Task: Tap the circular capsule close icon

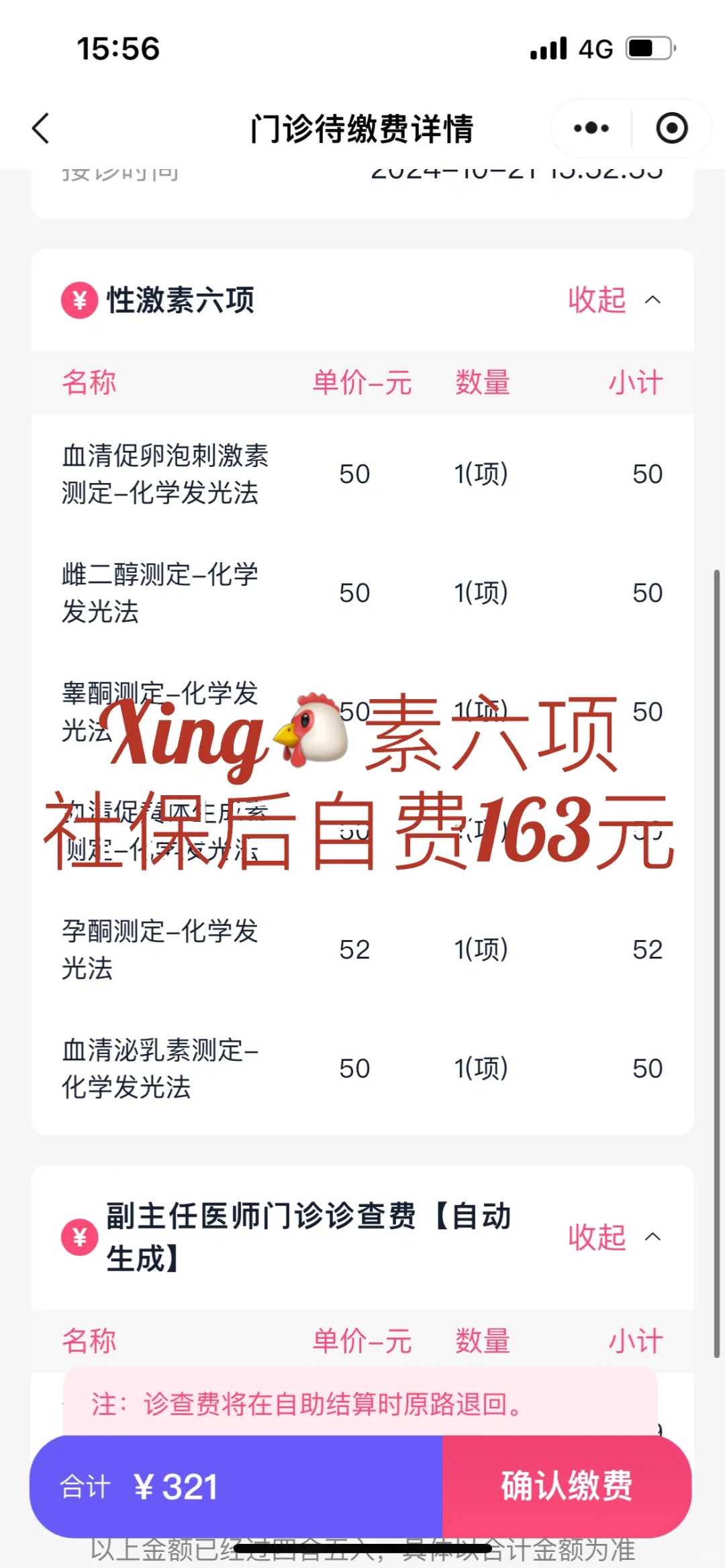Action: tap(671, 127)
